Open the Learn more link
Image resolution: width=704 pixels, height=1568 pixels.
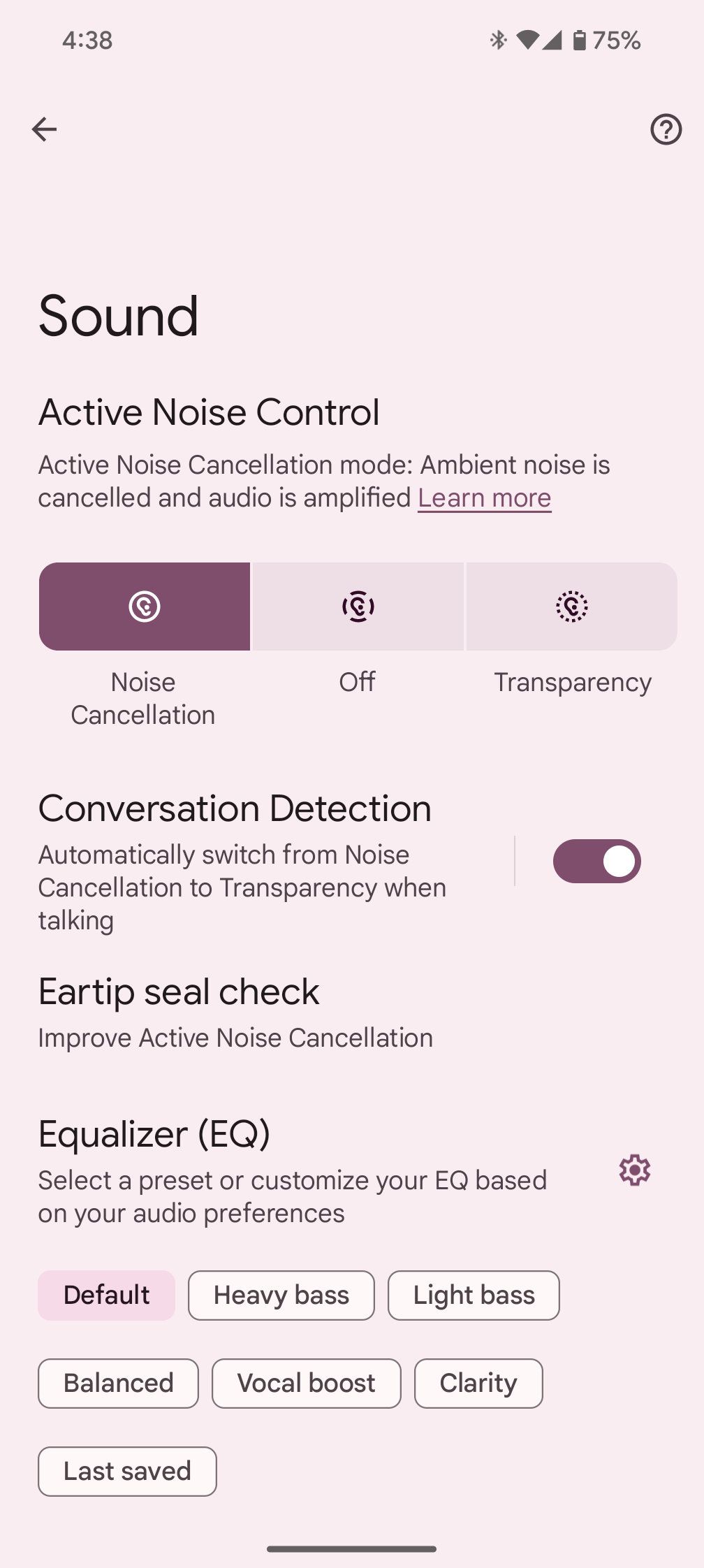(485, 498)
